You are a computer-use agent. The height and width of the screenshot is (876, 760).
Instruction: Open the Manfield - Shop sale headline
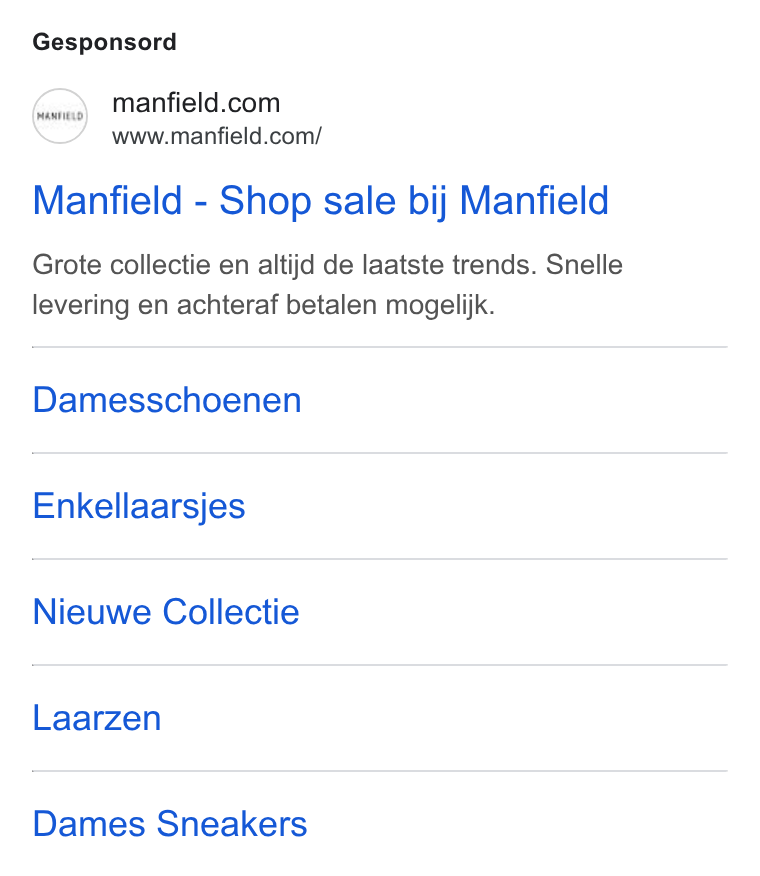(x=320, y=201)
